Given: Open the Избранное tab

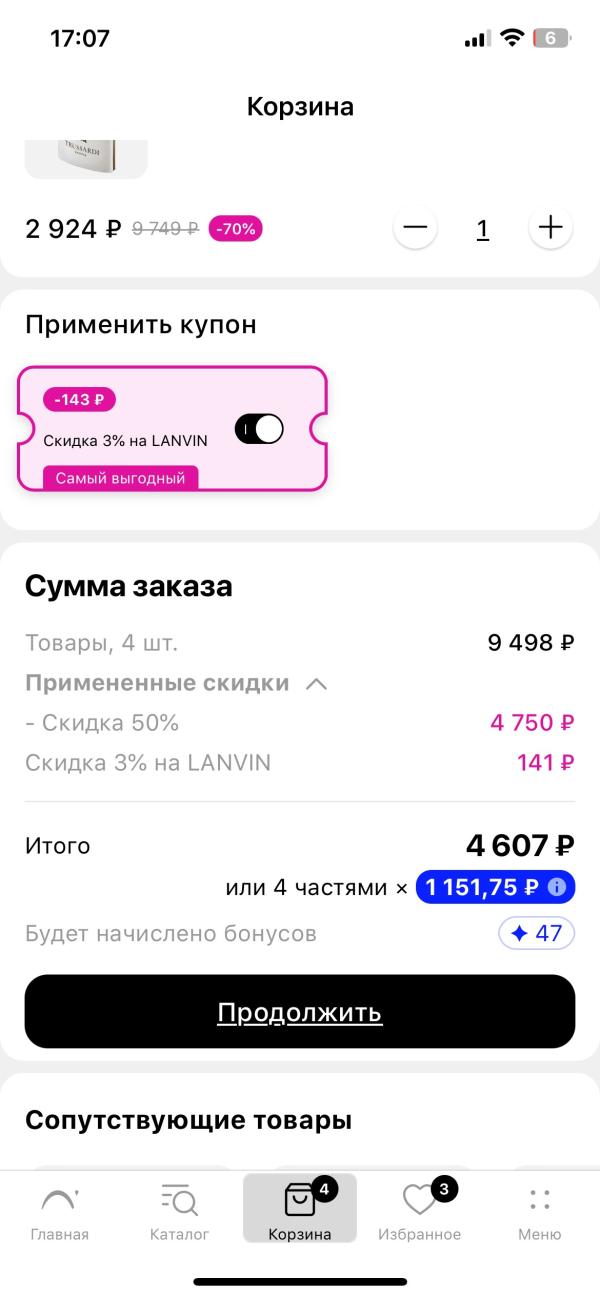Looking at the screenshot, I should point(420,1212).
